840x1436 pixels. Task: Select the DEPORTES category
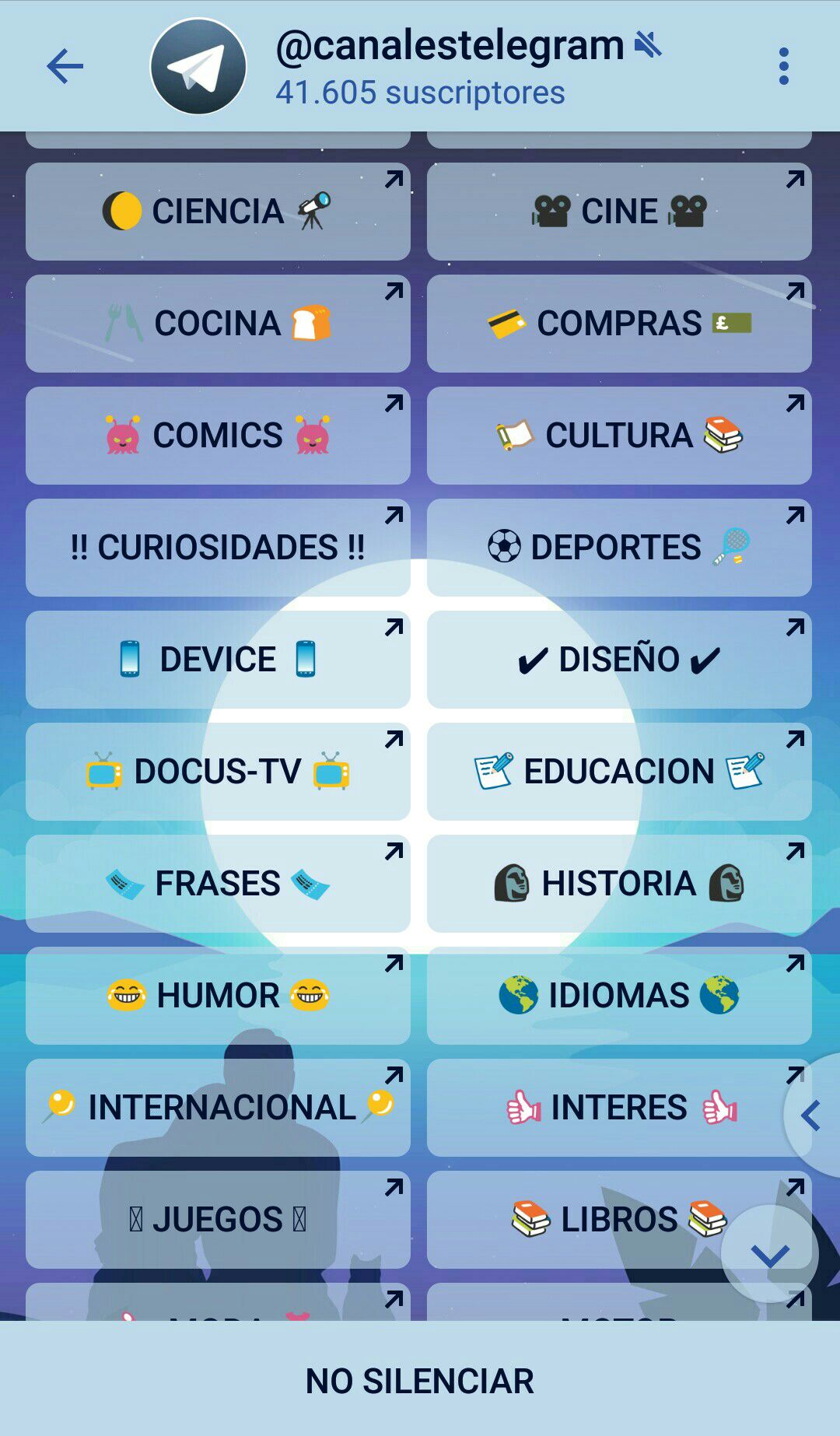619,548
